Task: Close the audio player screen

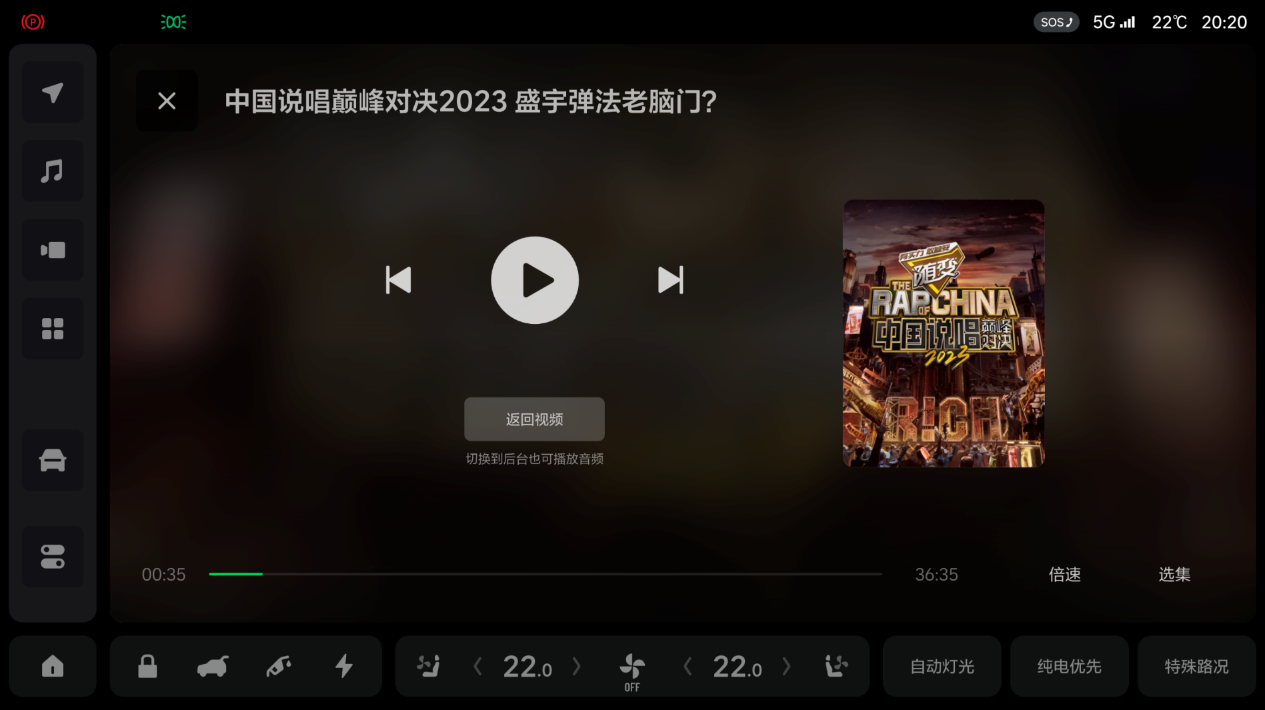Action: (x=167, y=101)
